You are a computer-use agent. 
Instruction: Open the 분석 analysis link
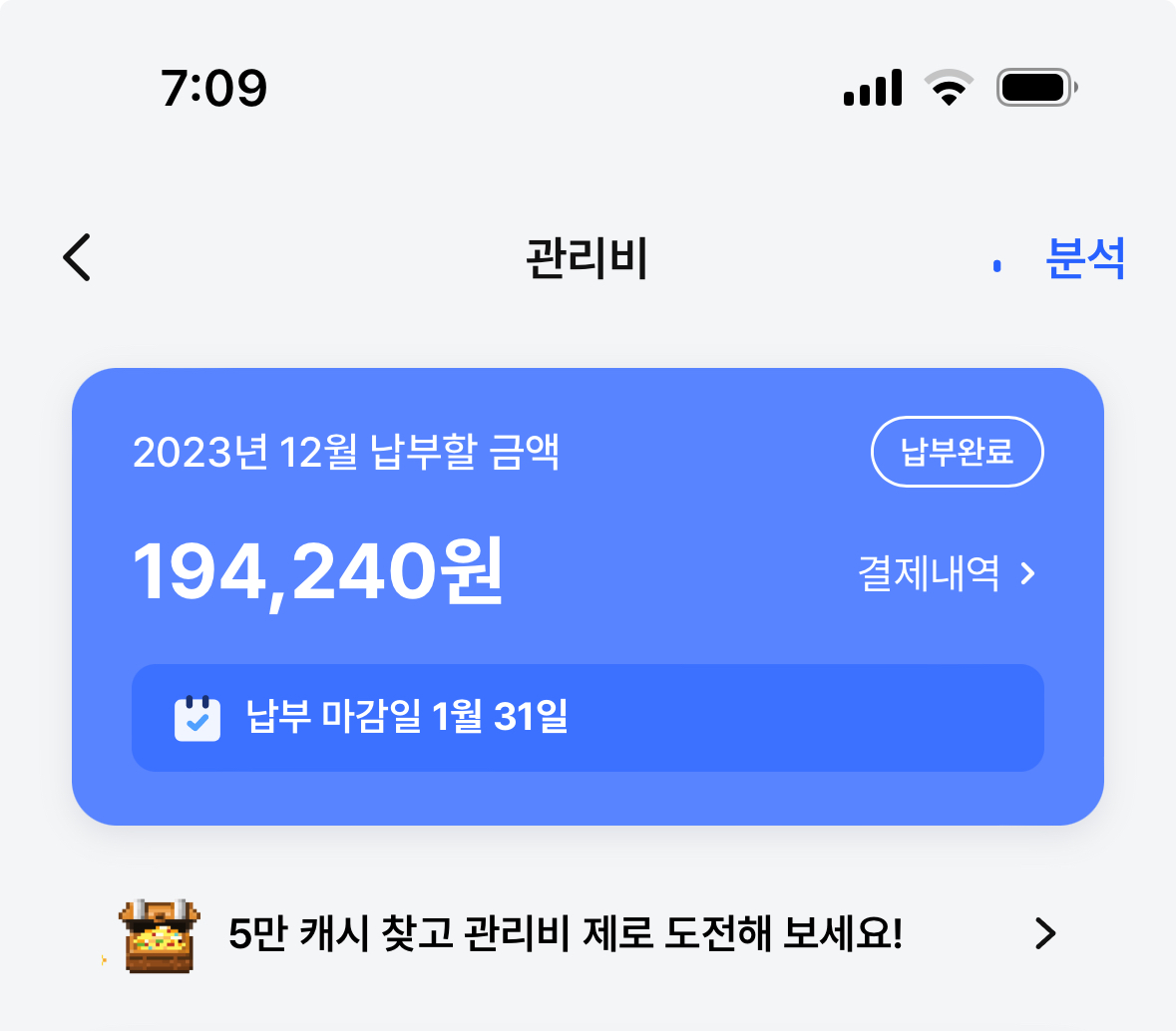point(1085,258)
